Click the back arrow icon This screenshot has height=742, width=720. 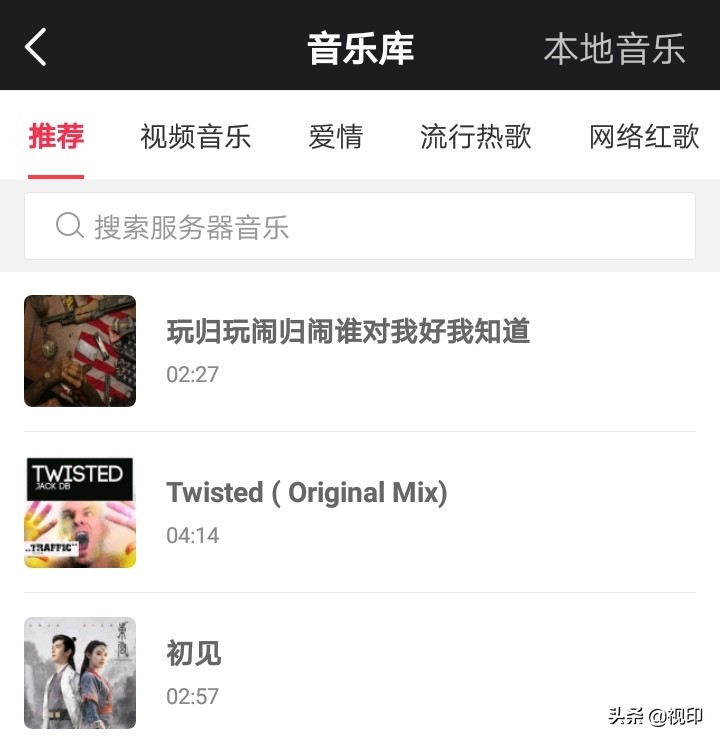click(x=36, y=46)
